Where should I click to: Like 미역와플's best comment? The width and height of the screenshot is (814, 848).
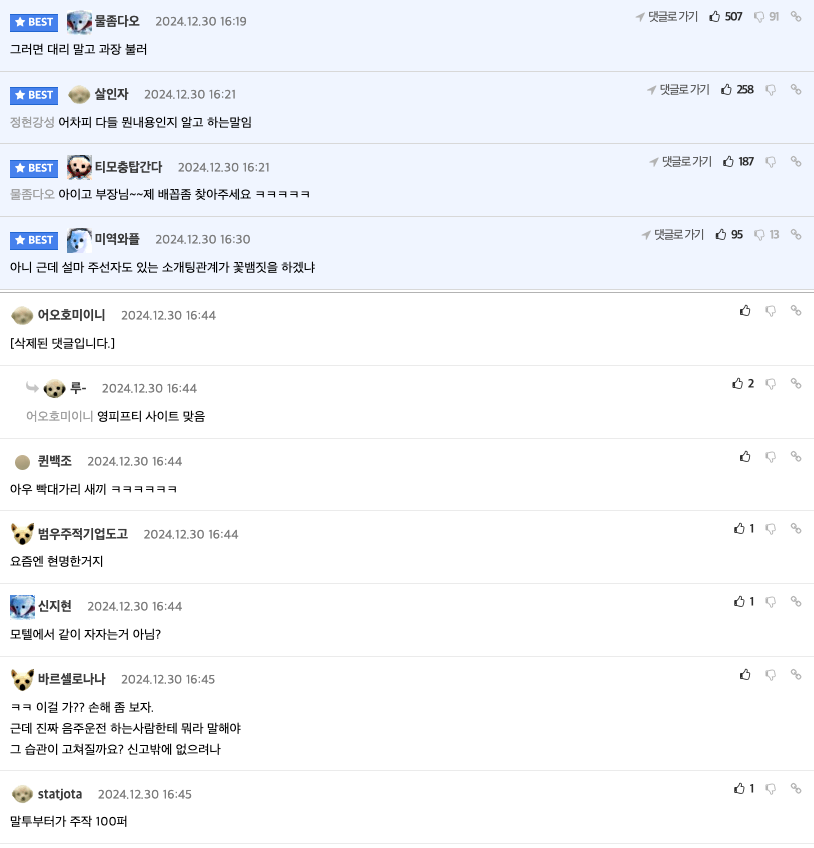pos(721,235)
